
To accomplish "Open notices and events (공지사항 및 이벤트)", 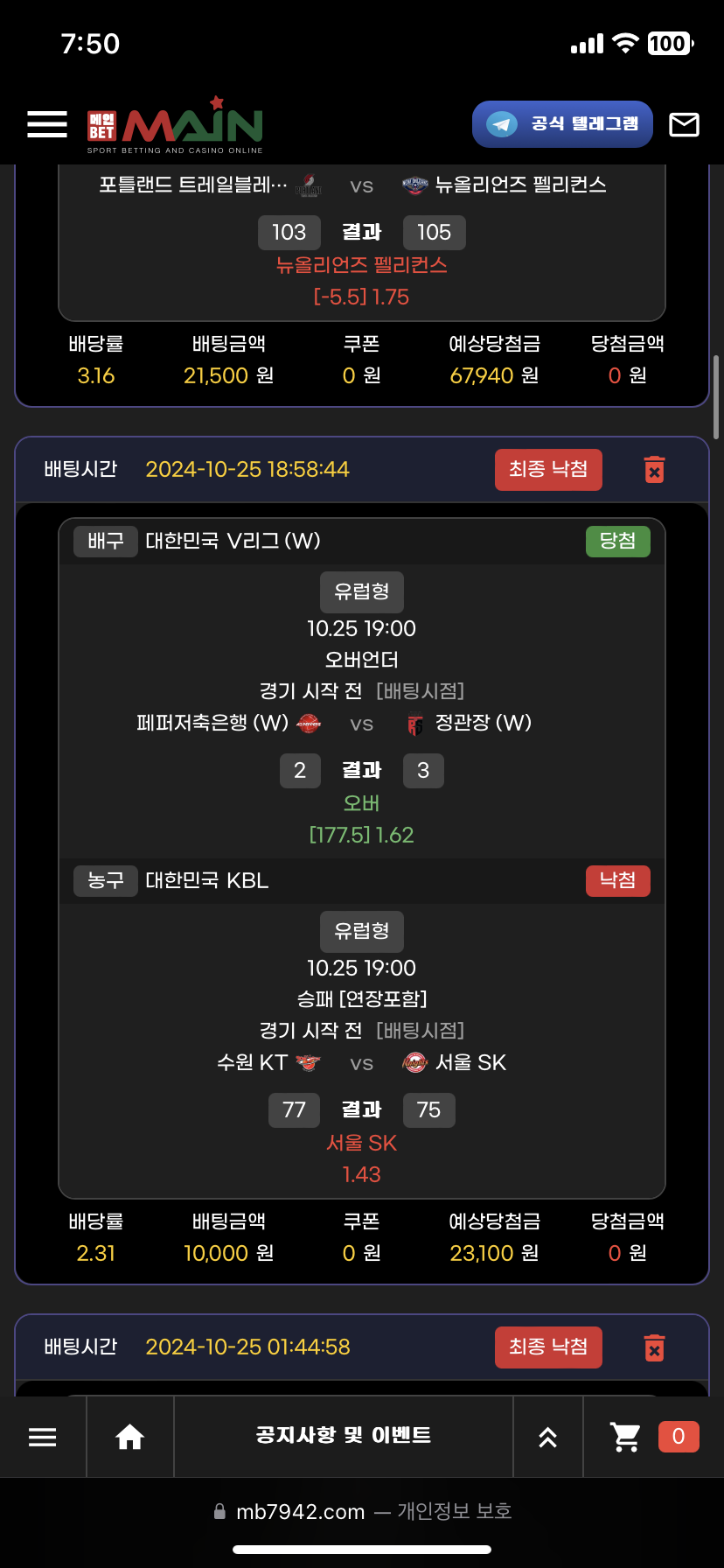I will pos(343,1436).
